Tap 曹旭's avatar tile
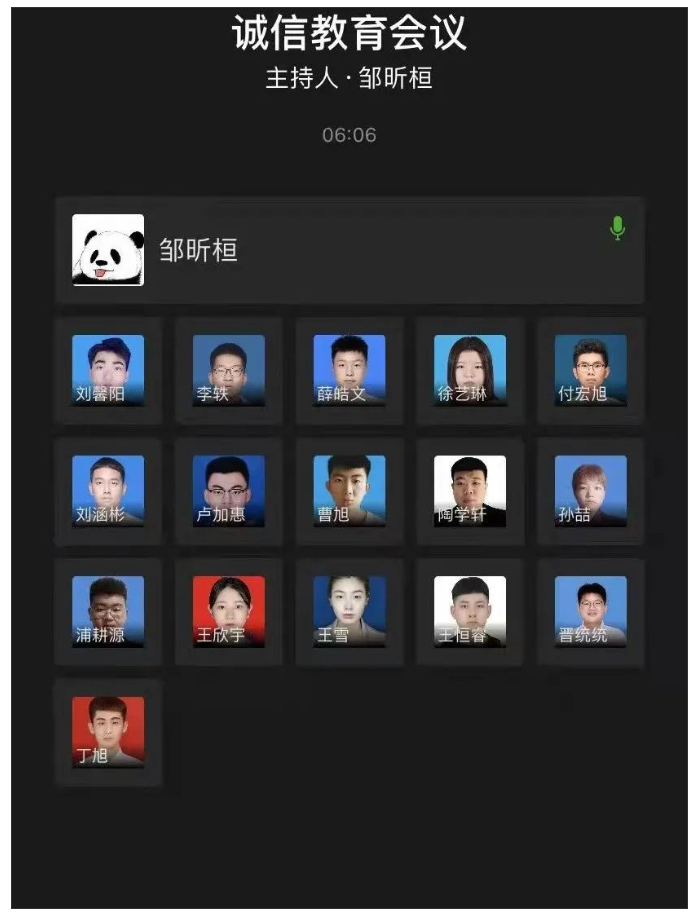This screenshot has height=919, width=692. (x=349, y=492)
